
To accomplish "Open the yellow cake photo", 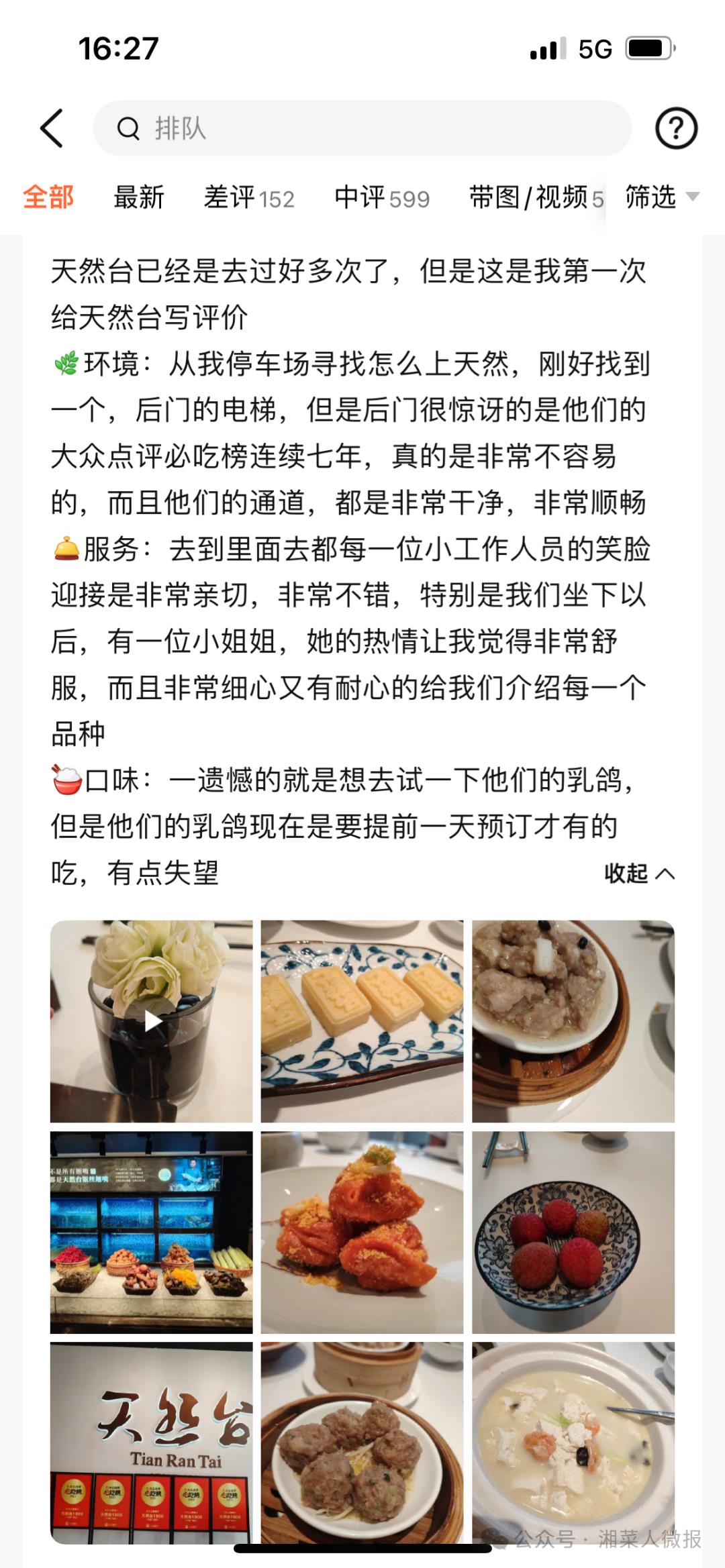I will [362, 1021].
